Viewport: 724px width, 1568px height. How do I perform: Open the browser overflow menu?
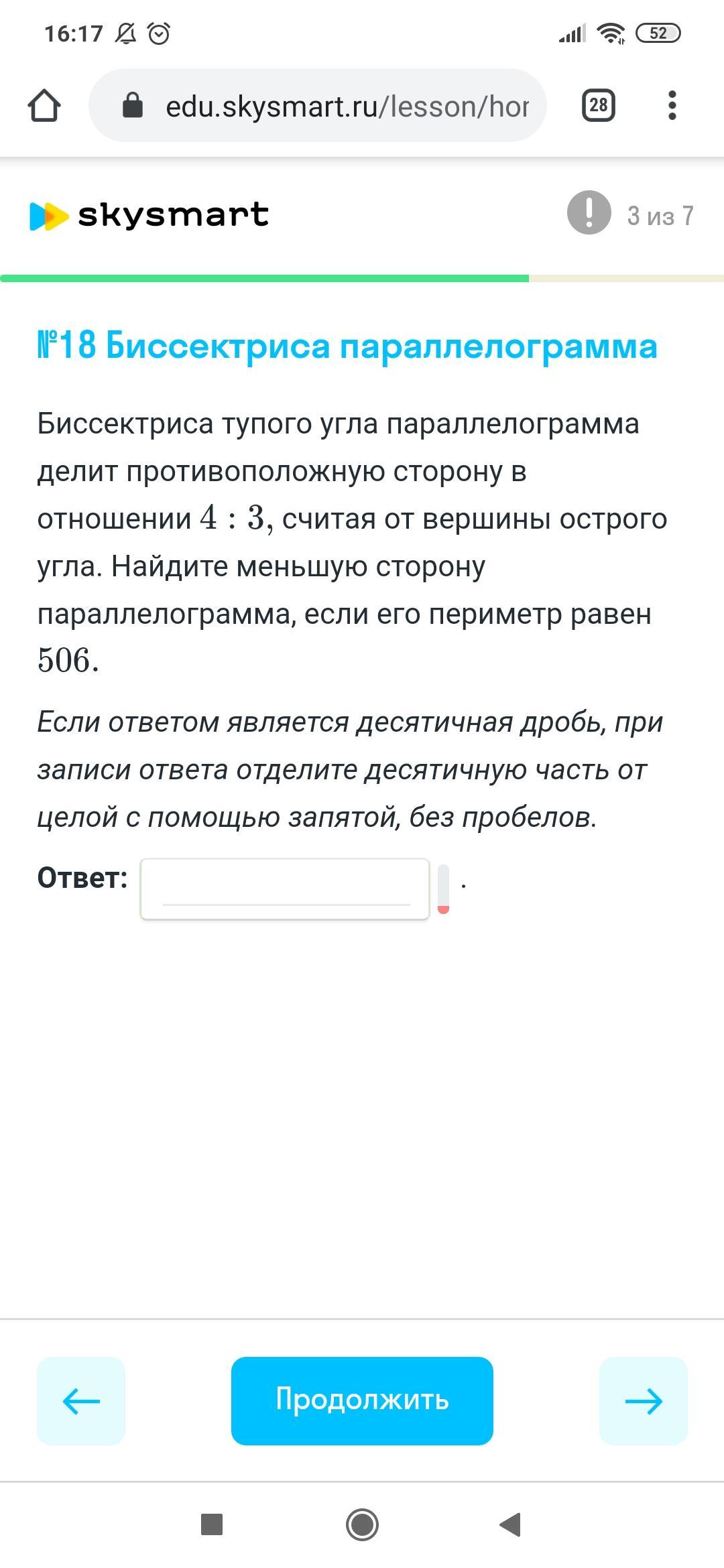pos(672,105)
